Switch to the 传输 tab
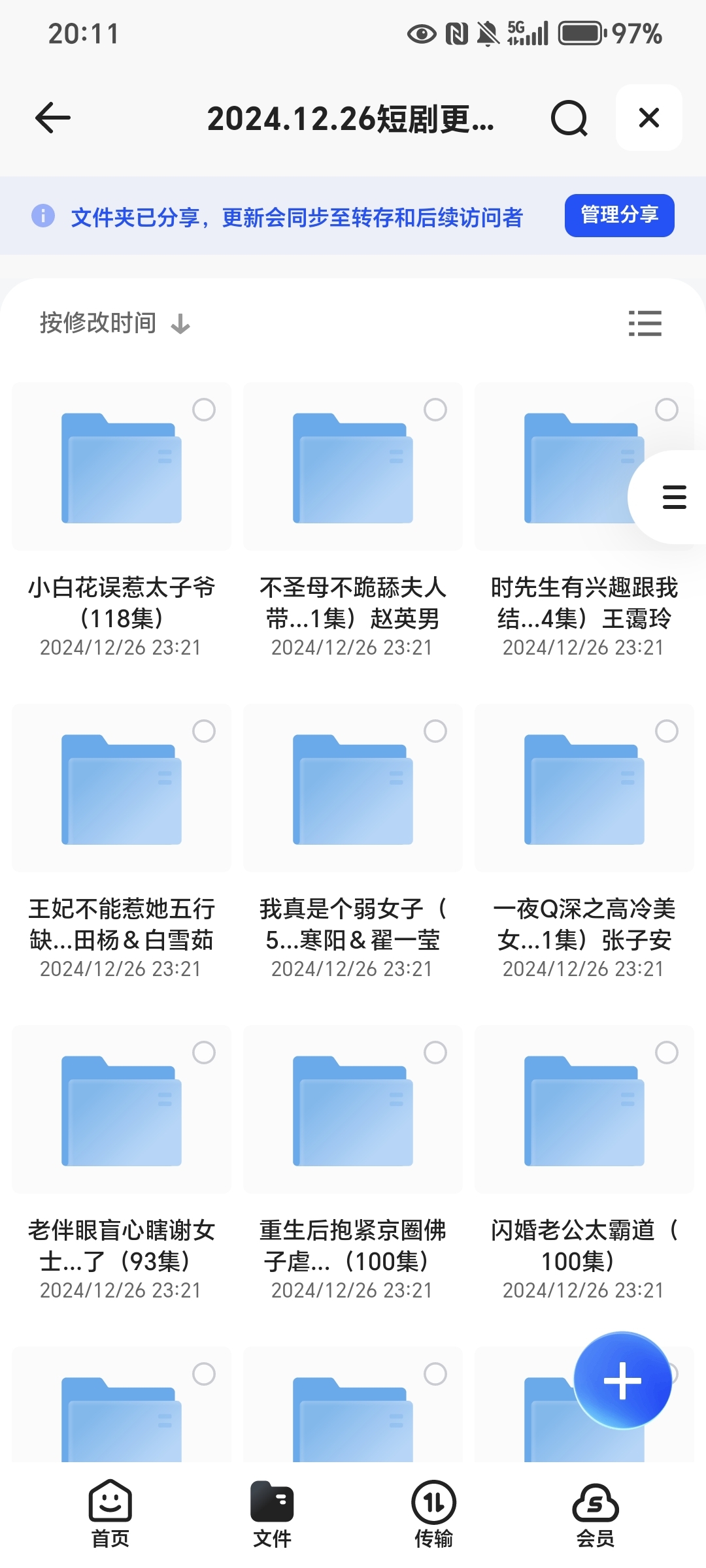Image resolution: width=706 pixels, height=1568 pixels. (433, 1514)
